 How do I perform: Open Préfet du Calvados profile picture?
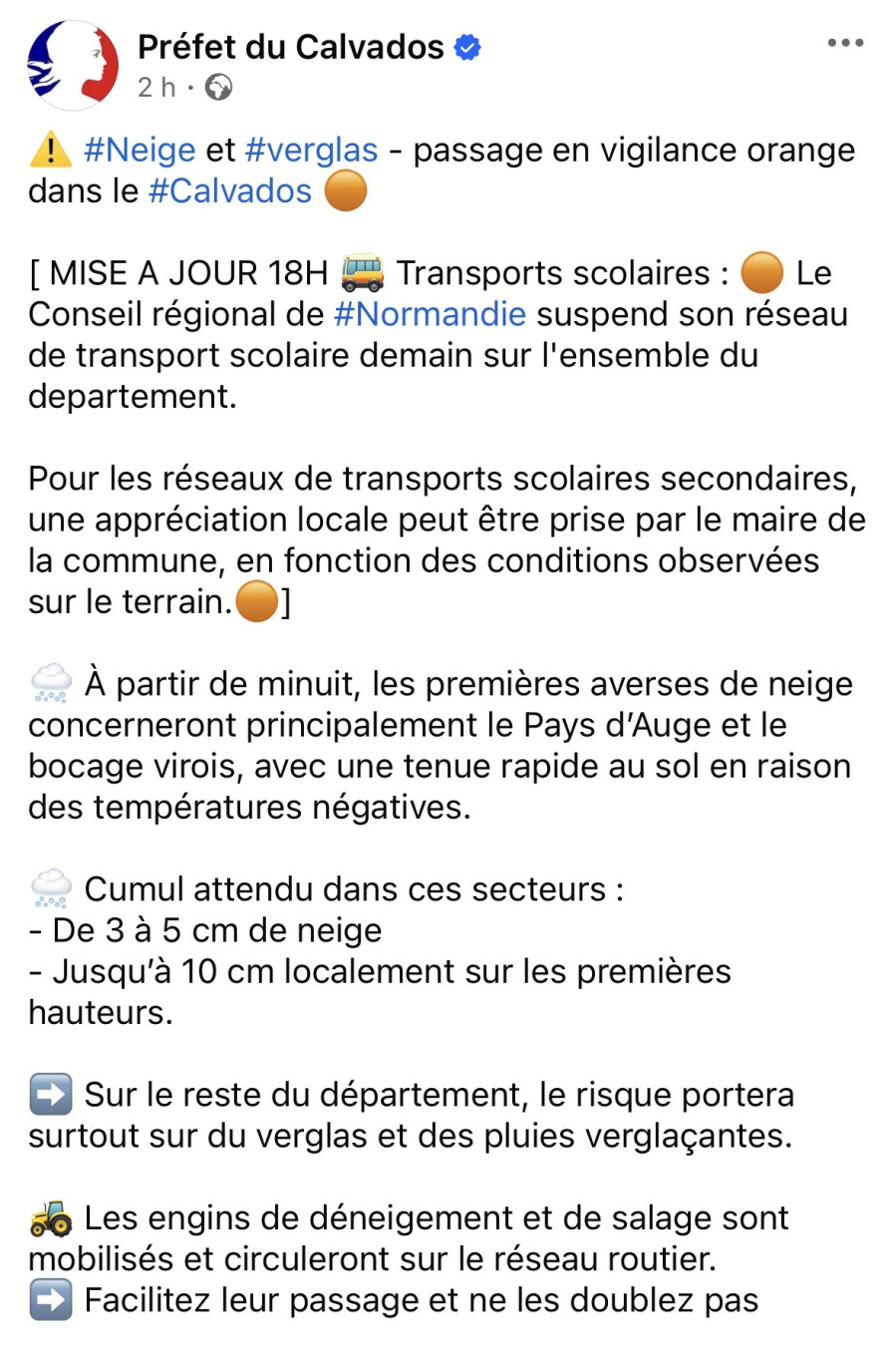(72, 66)
